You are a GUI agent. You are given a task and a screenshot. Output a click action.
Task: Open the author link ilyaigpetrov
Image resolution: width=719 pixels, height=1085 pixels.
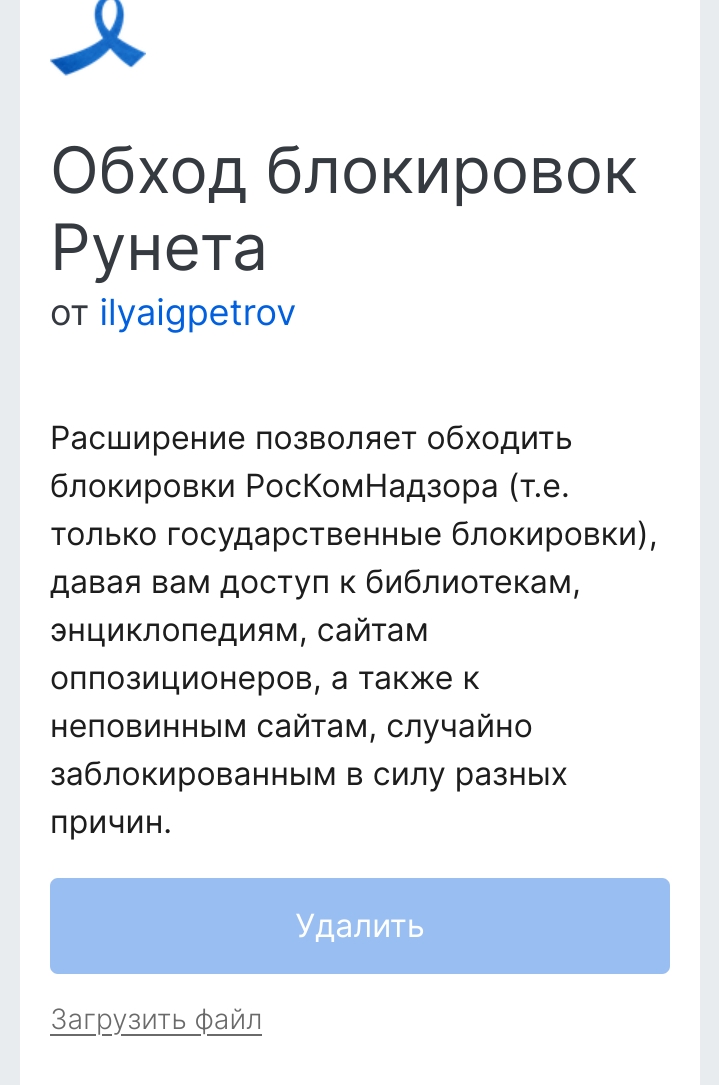pos(197,313)
